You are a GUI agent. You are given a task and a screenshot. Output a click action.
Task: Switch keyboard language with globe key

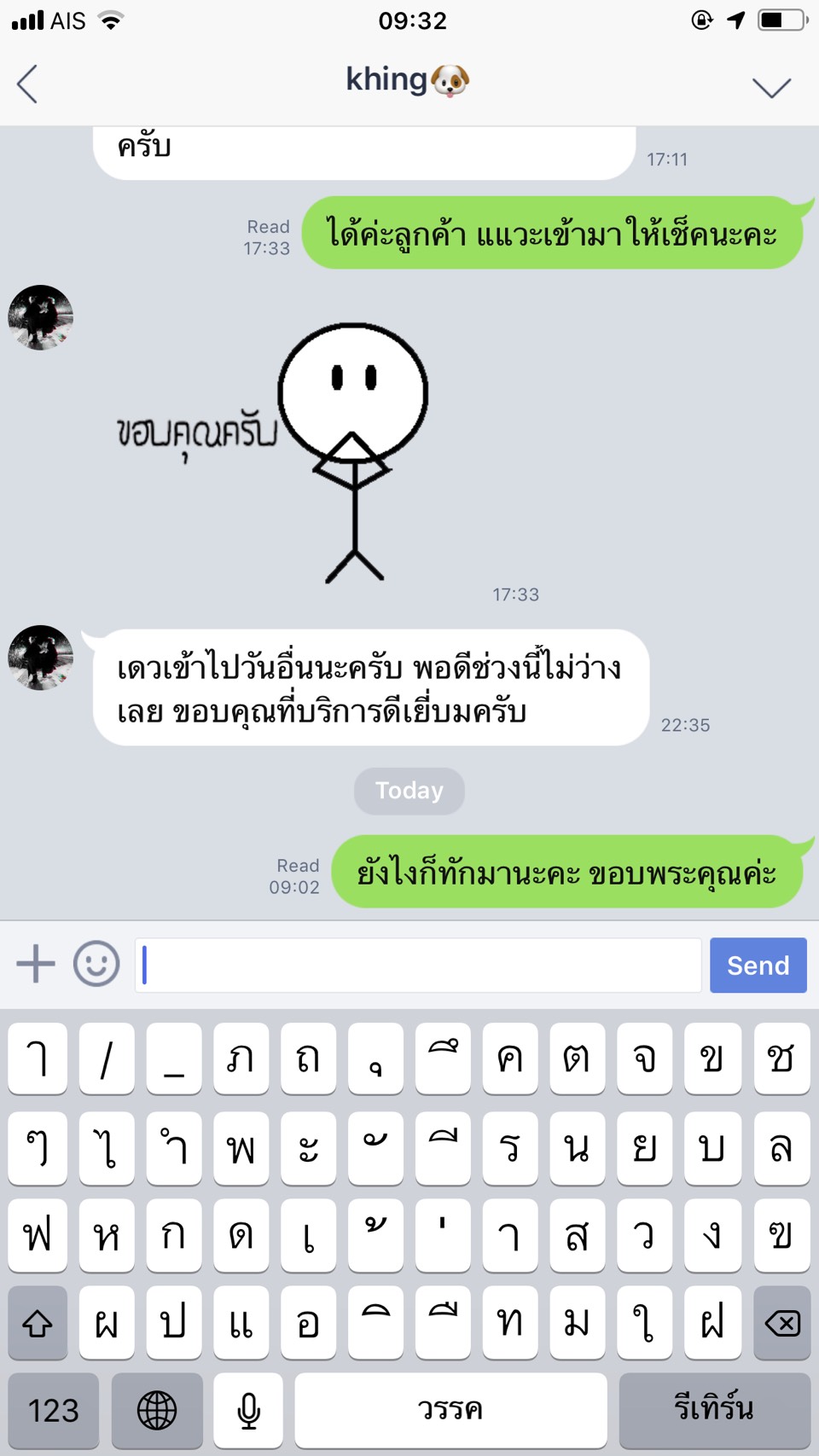(157, 1410)
